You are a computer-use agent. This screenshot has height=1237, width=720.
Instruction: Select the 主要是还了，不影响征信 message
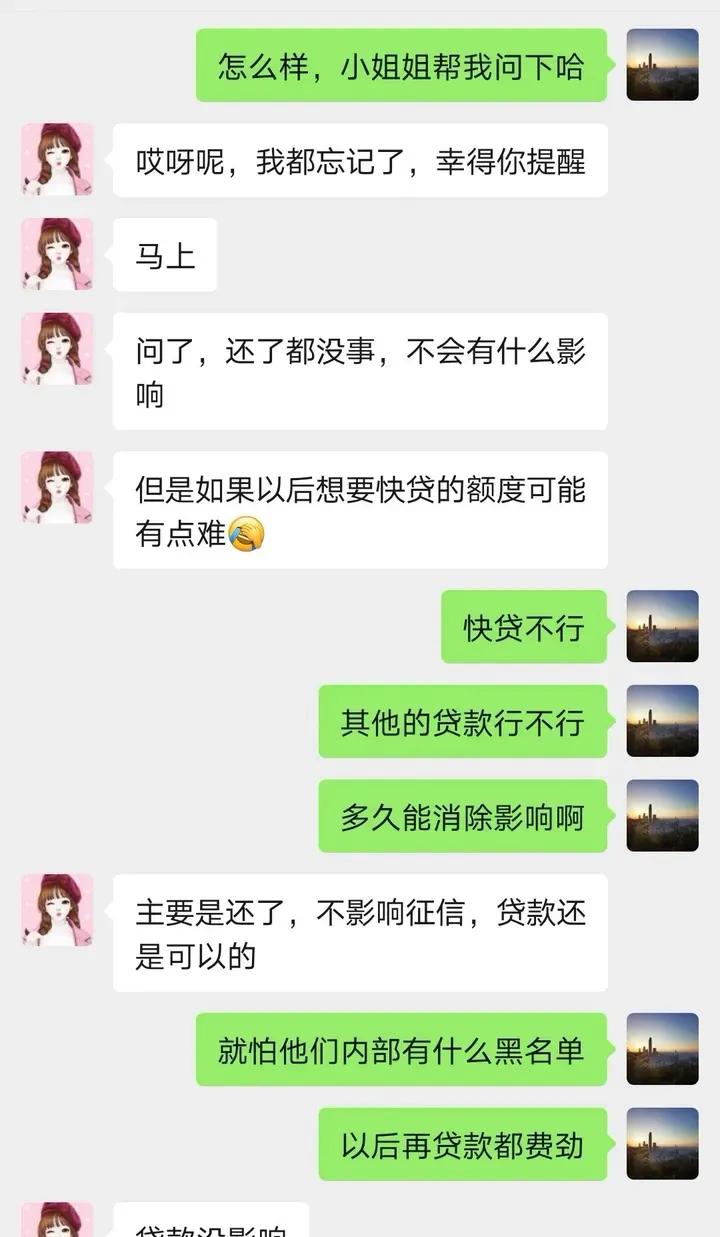pos(360,932)
